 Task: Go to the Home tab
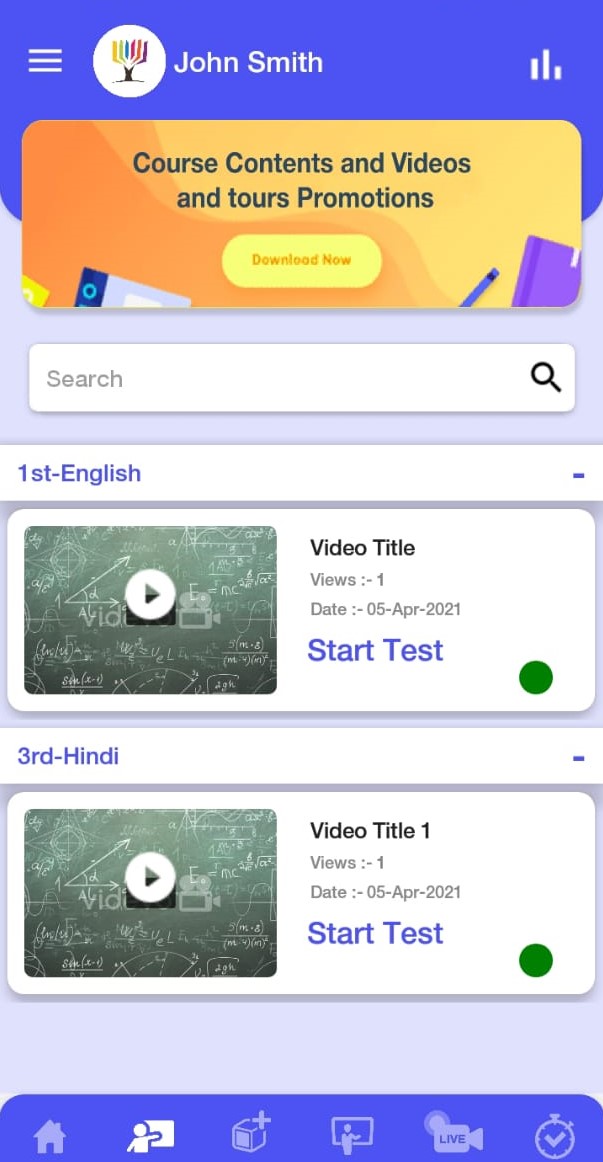coord(50,1137)
